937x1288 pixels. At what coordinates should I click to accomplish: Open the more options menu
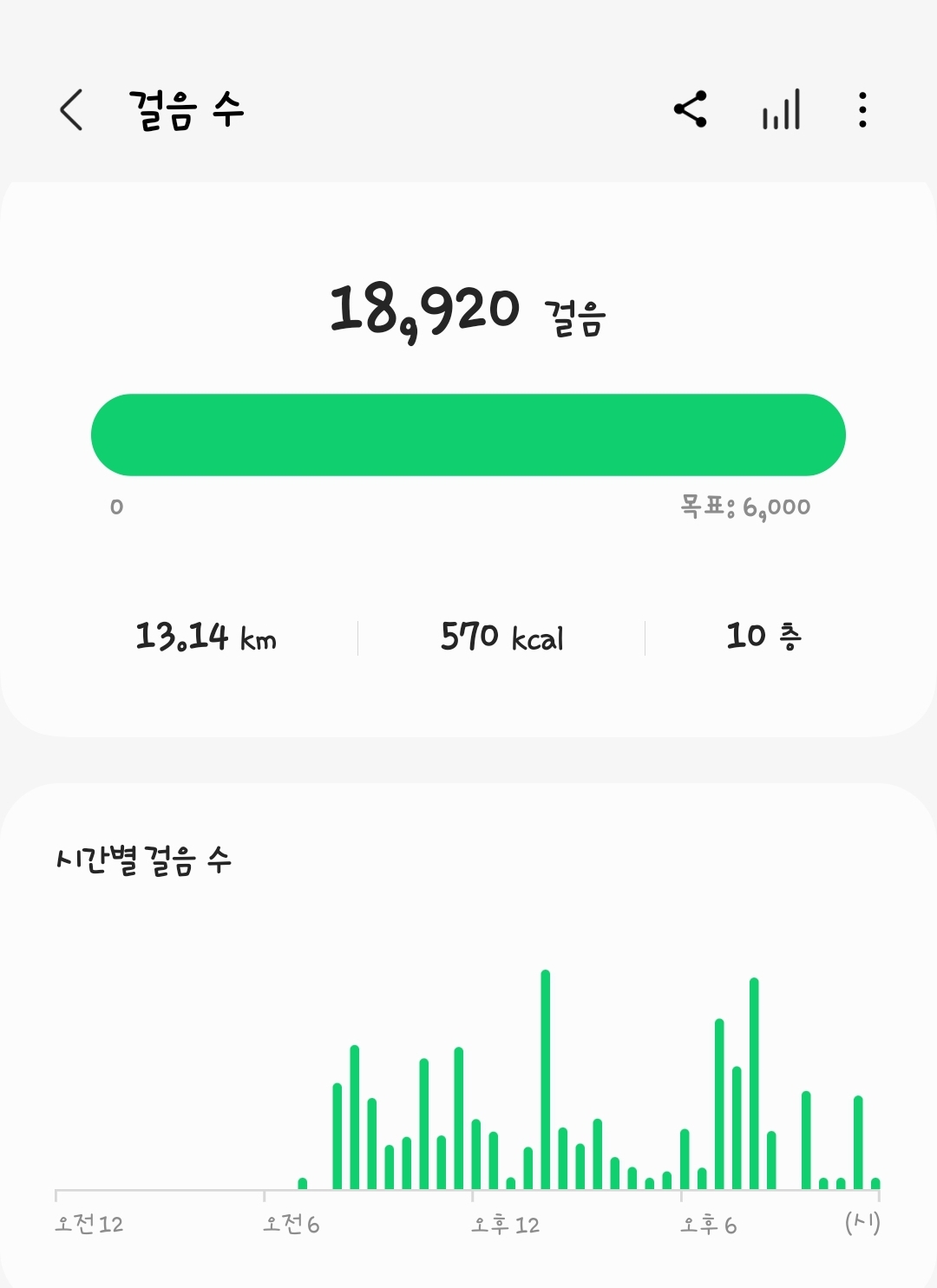pyautogui.click(x=862, y=110)
